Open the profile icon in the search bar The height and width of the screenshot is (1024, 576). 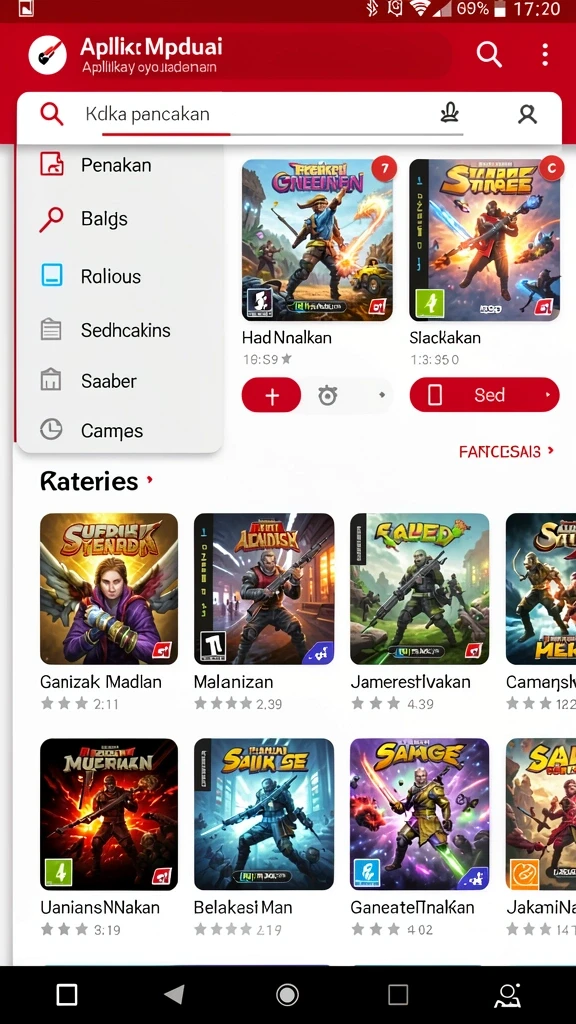[527, 114]
